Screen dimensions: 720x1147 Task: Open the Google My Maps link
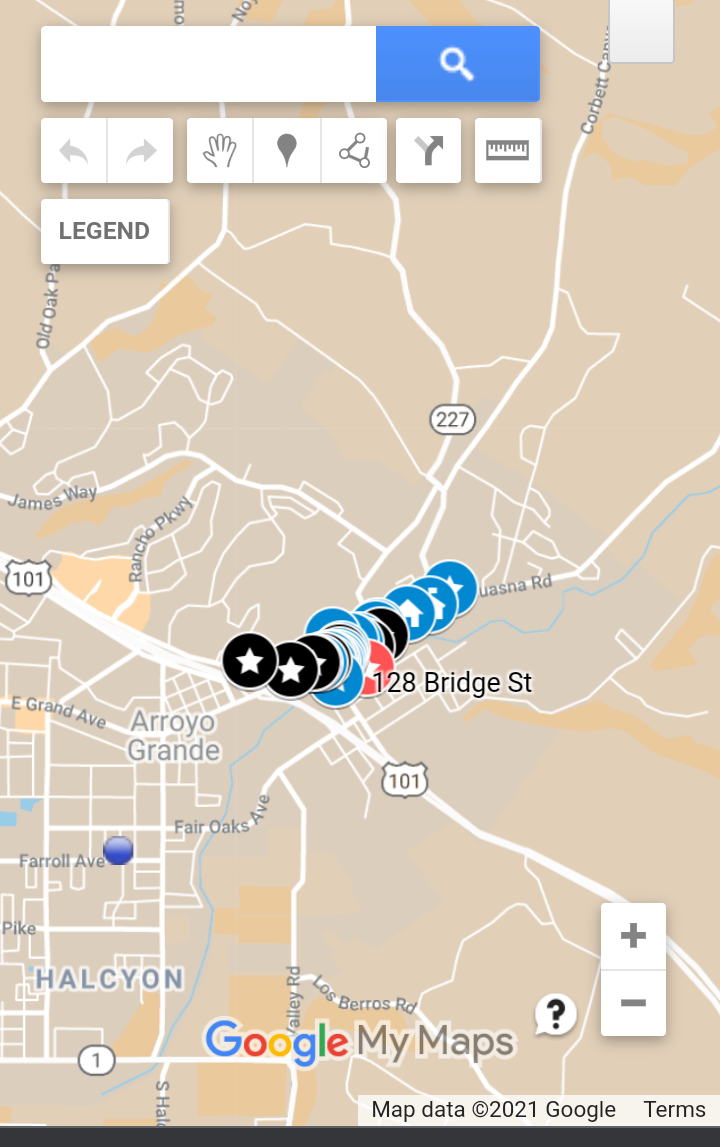coord(359,1042)
